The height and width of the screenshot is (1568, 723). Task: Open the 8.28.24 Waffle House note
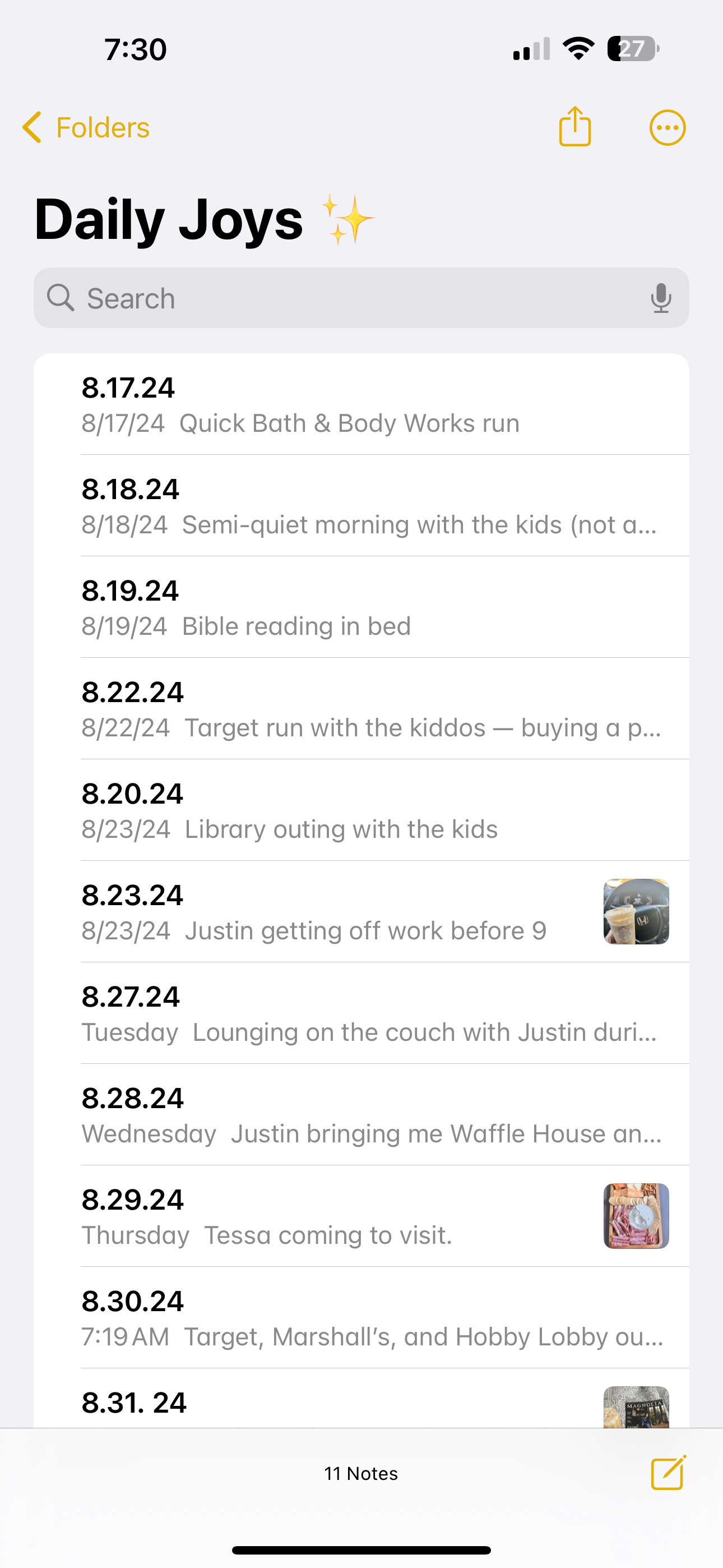[x=361, y=1115]
